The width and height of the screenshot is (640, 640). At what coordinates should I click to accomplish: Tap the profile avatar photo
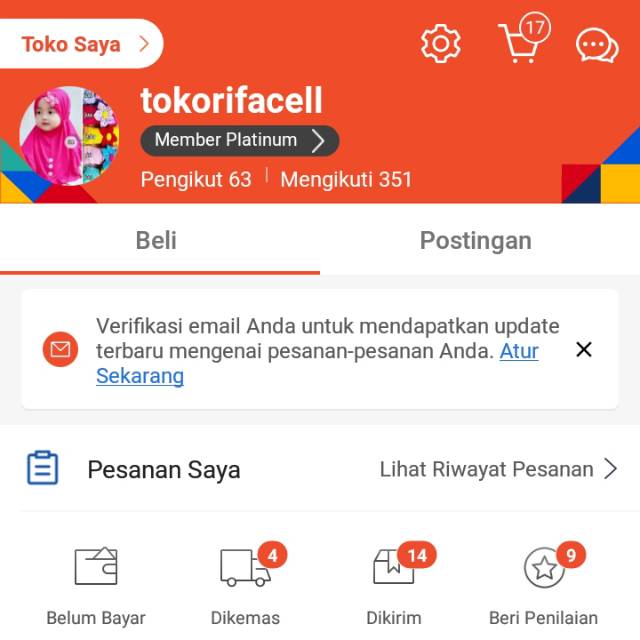70,136
